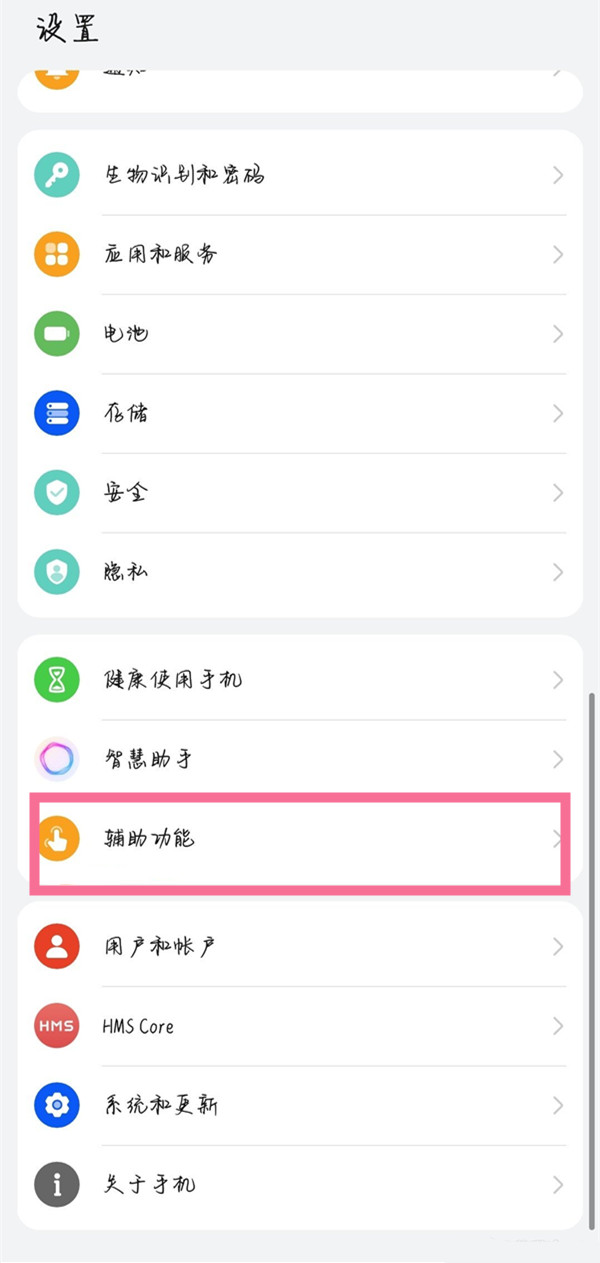The height and width of the screenshot is (1263, 600).
Task: Go to 存储 settings
Action: (x=300, y=413)
